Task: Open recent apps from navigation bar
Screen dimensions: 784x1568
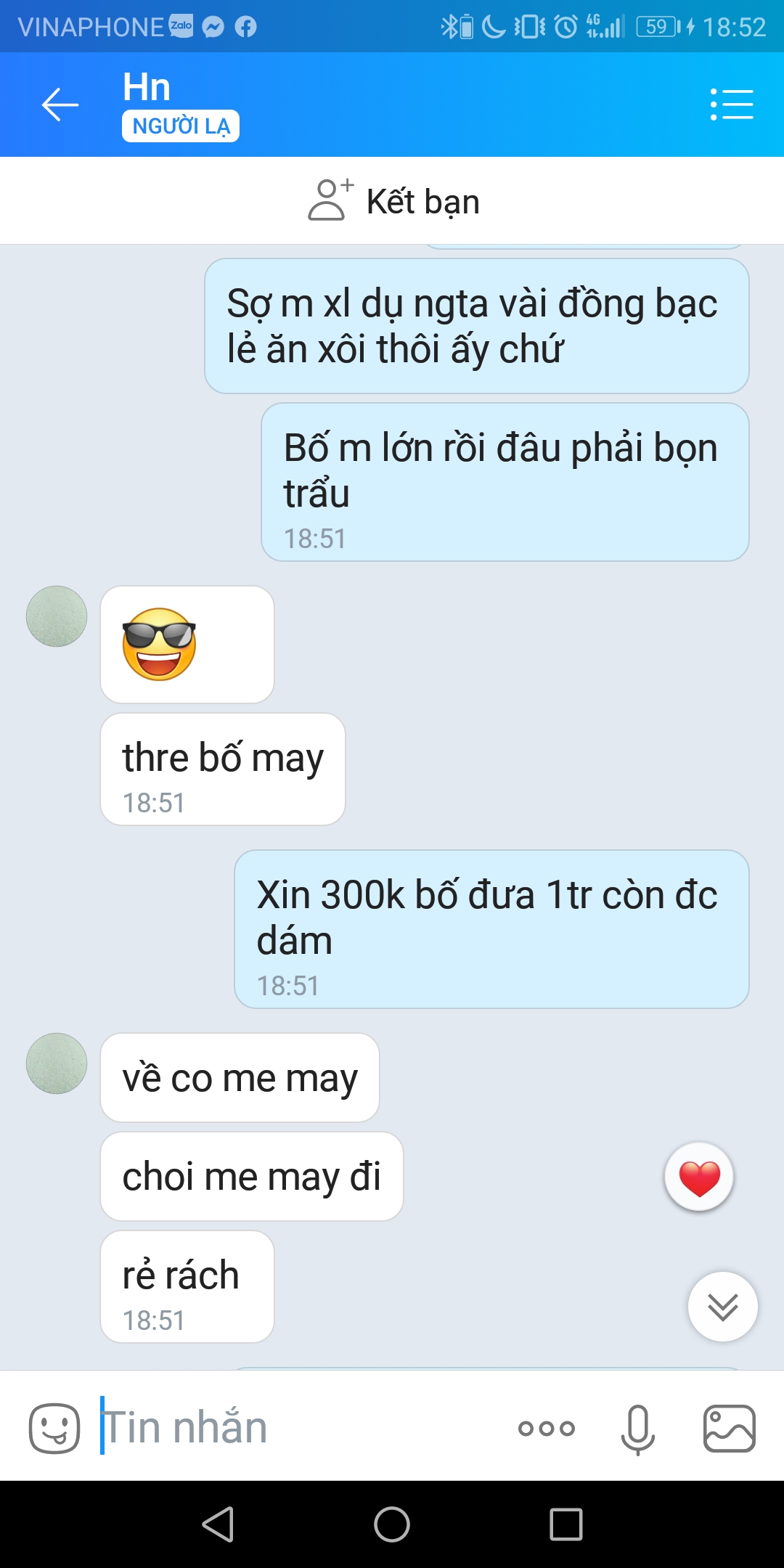Action: tap(566, 1524)
